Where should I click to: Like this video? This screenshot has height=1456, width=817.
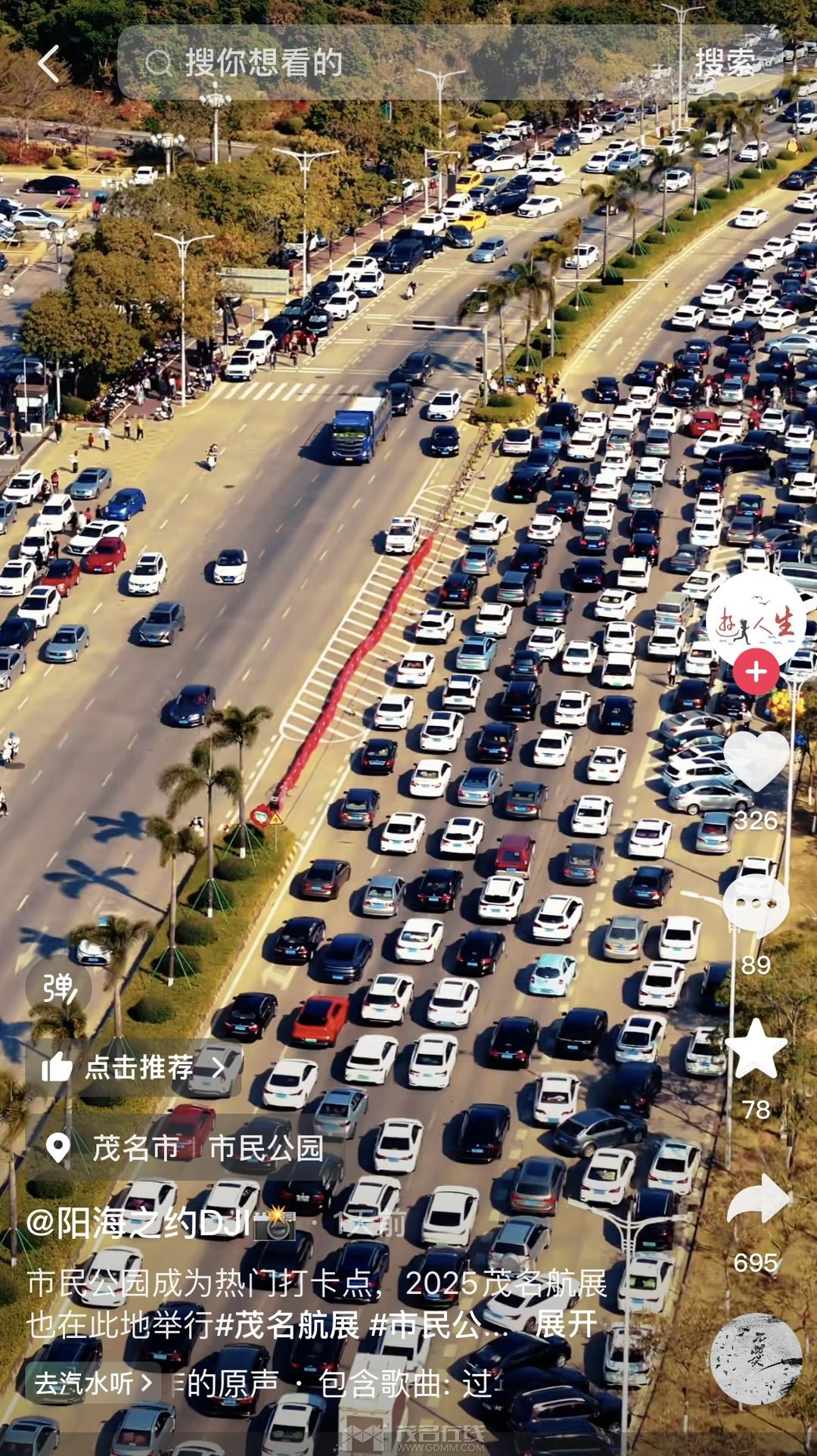[756, 761]
